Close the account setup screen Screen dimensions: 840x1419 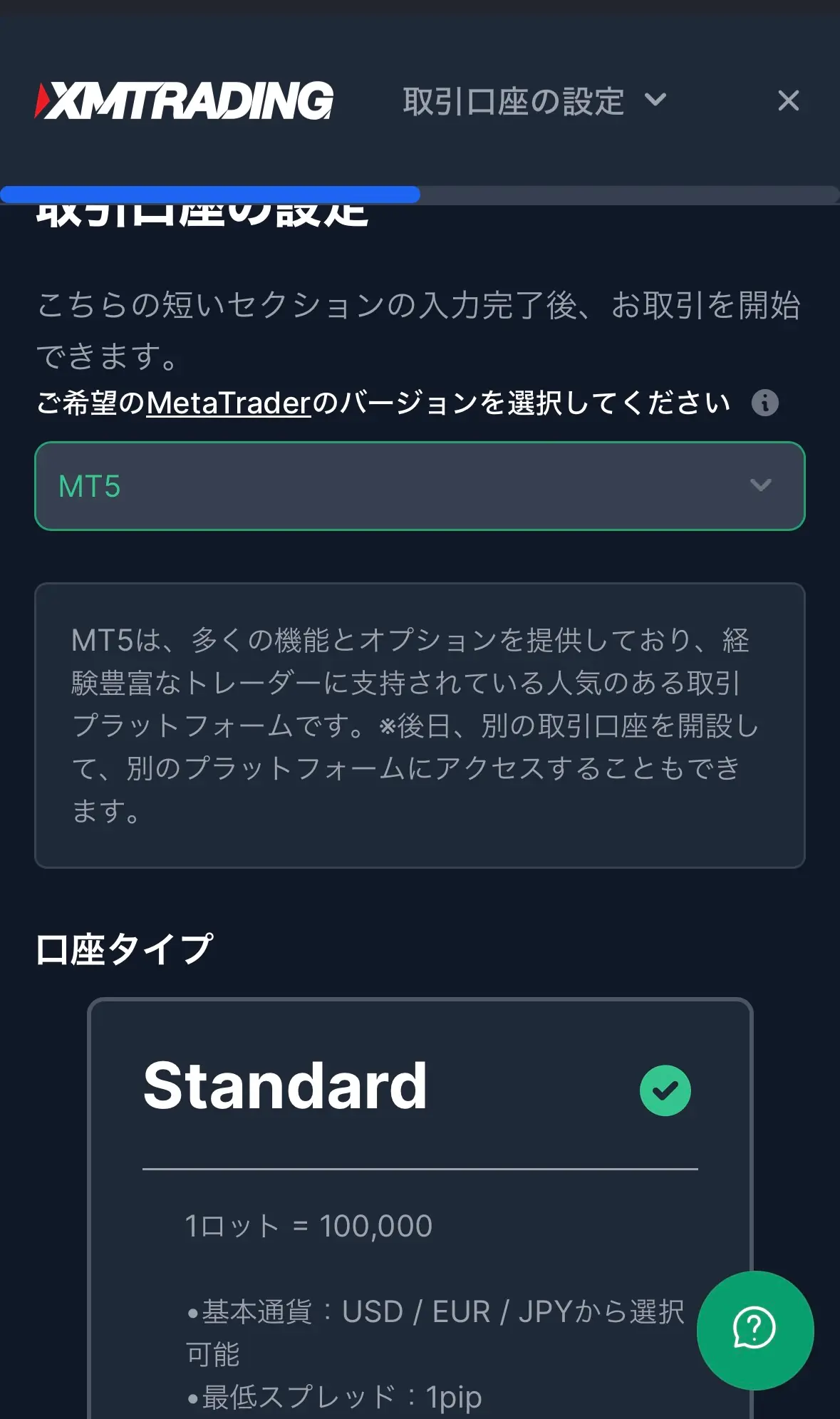788,100
